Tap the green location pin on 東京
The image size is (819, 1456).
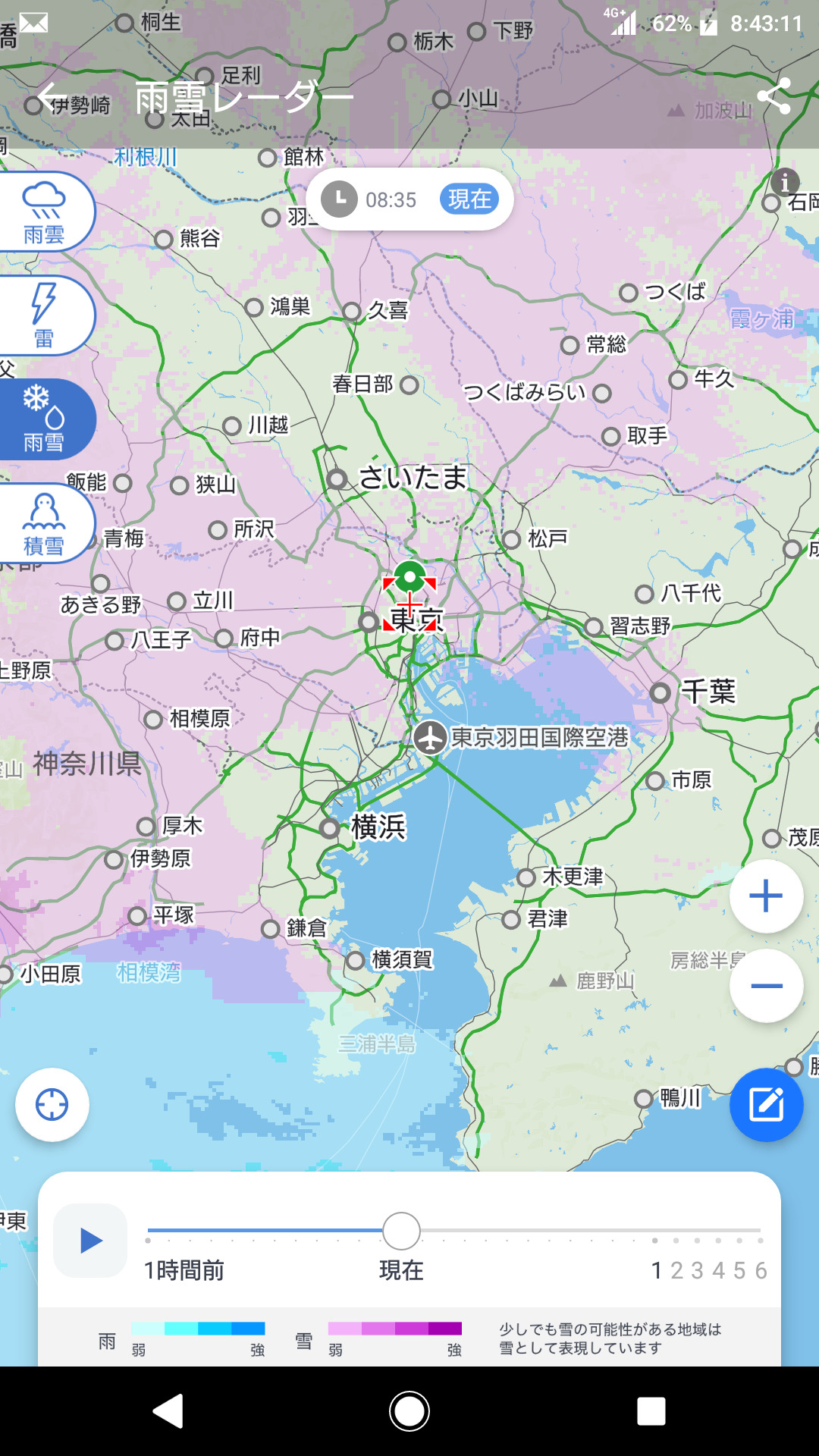coord(410,579)
